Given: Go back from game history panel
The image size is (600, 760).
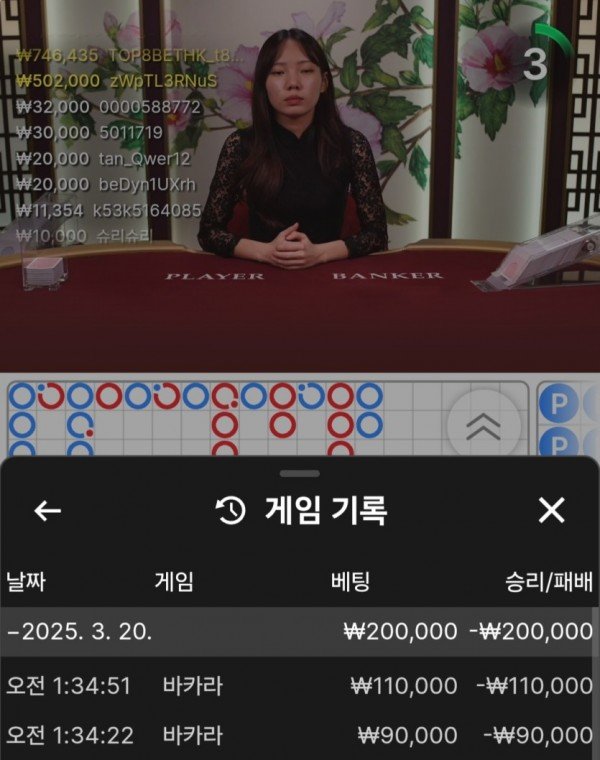Looking at the screenshot, I should 47,511.
